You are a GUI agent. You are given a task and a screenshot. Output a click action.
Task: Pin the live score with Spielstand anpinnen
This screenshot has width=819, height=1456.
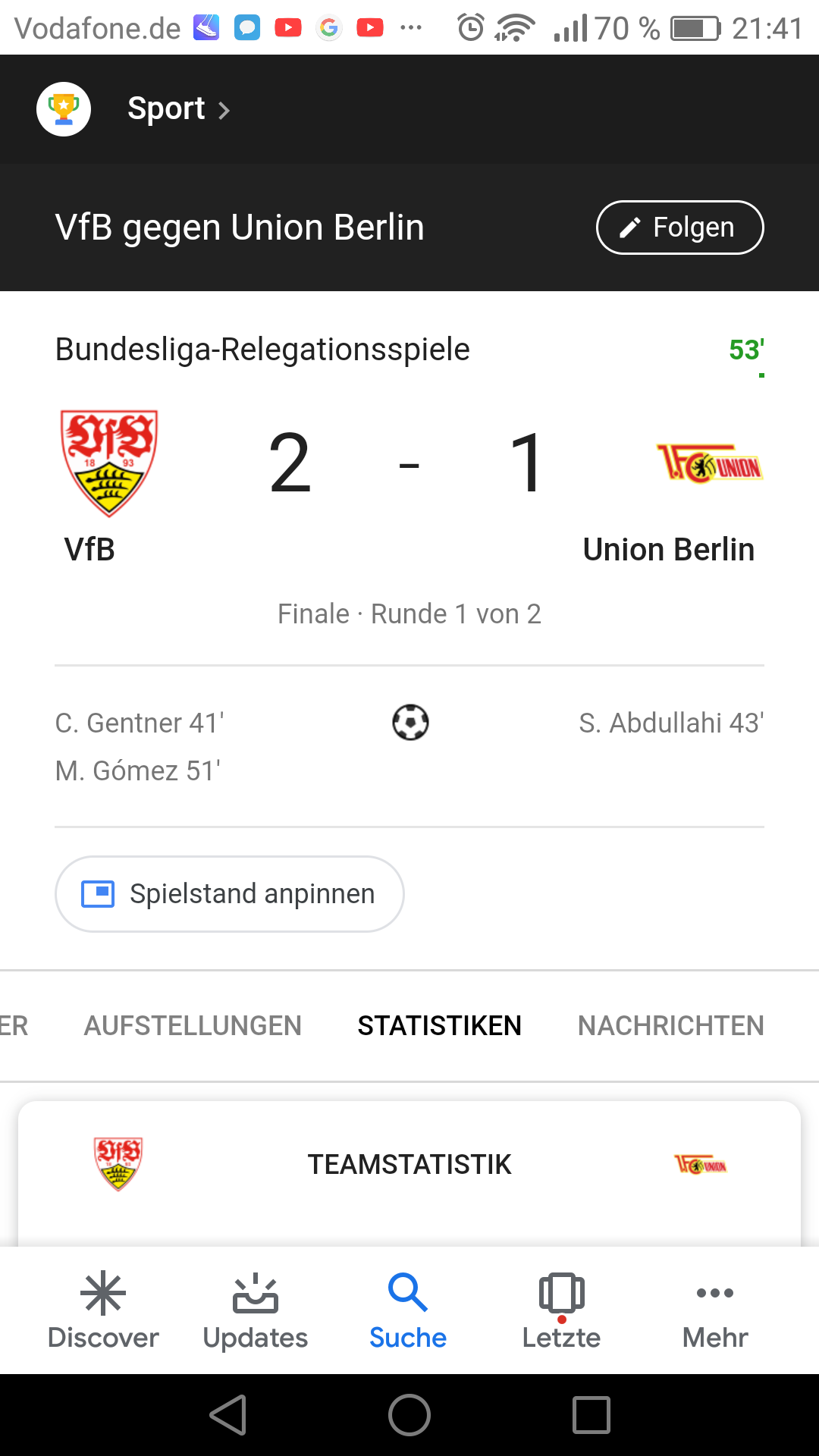tap(229, 894)
